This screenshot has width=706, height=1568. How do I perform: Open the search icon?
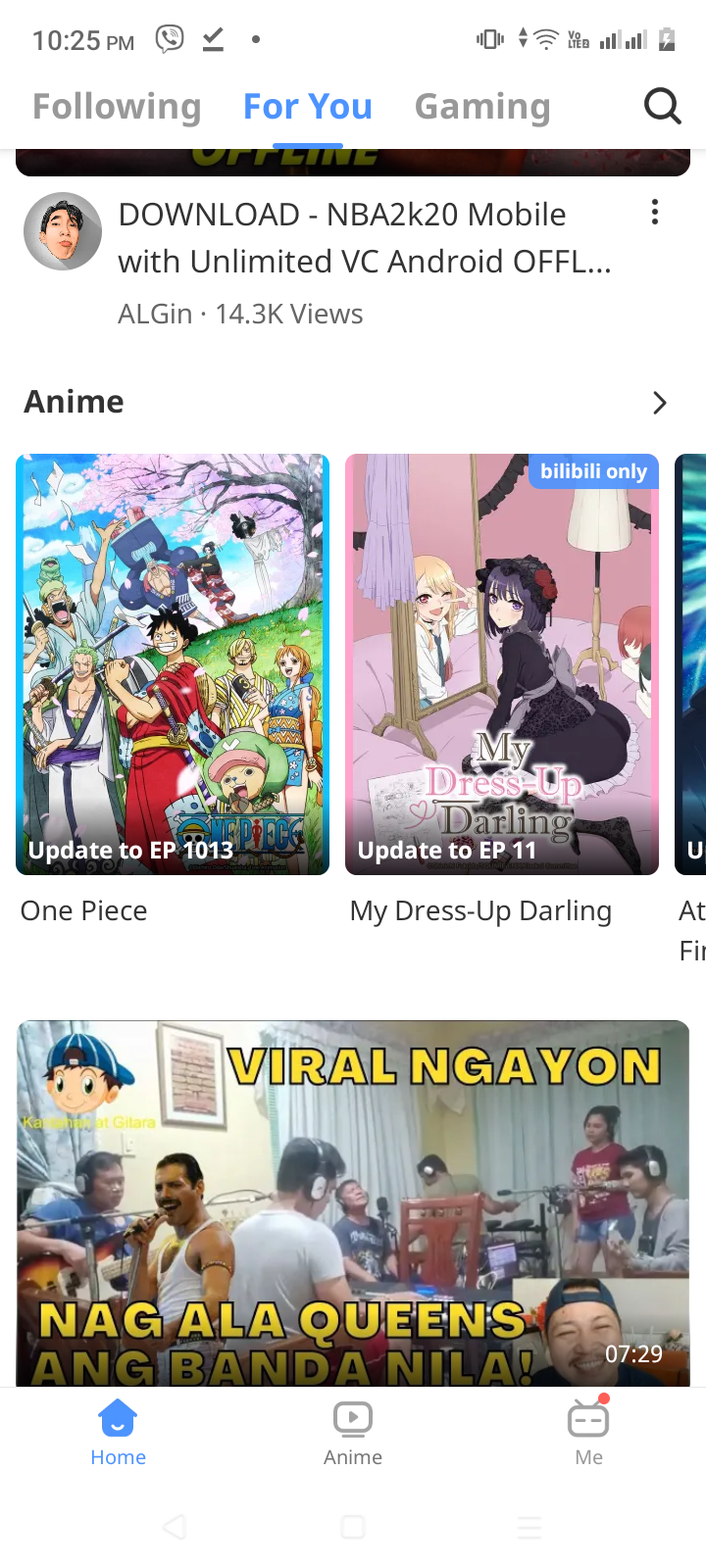click(x=662, y=106)
